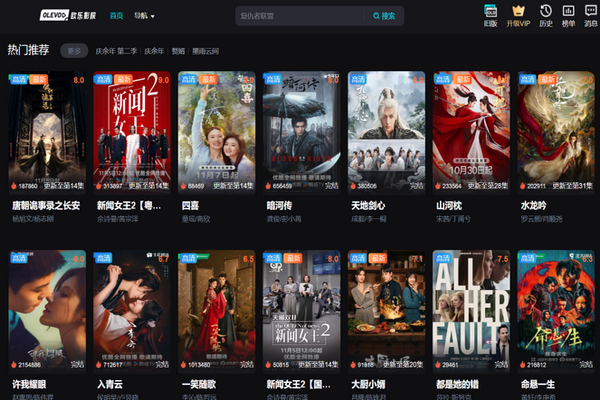Switch to the 首页 home tab

(x=117, y=16)
